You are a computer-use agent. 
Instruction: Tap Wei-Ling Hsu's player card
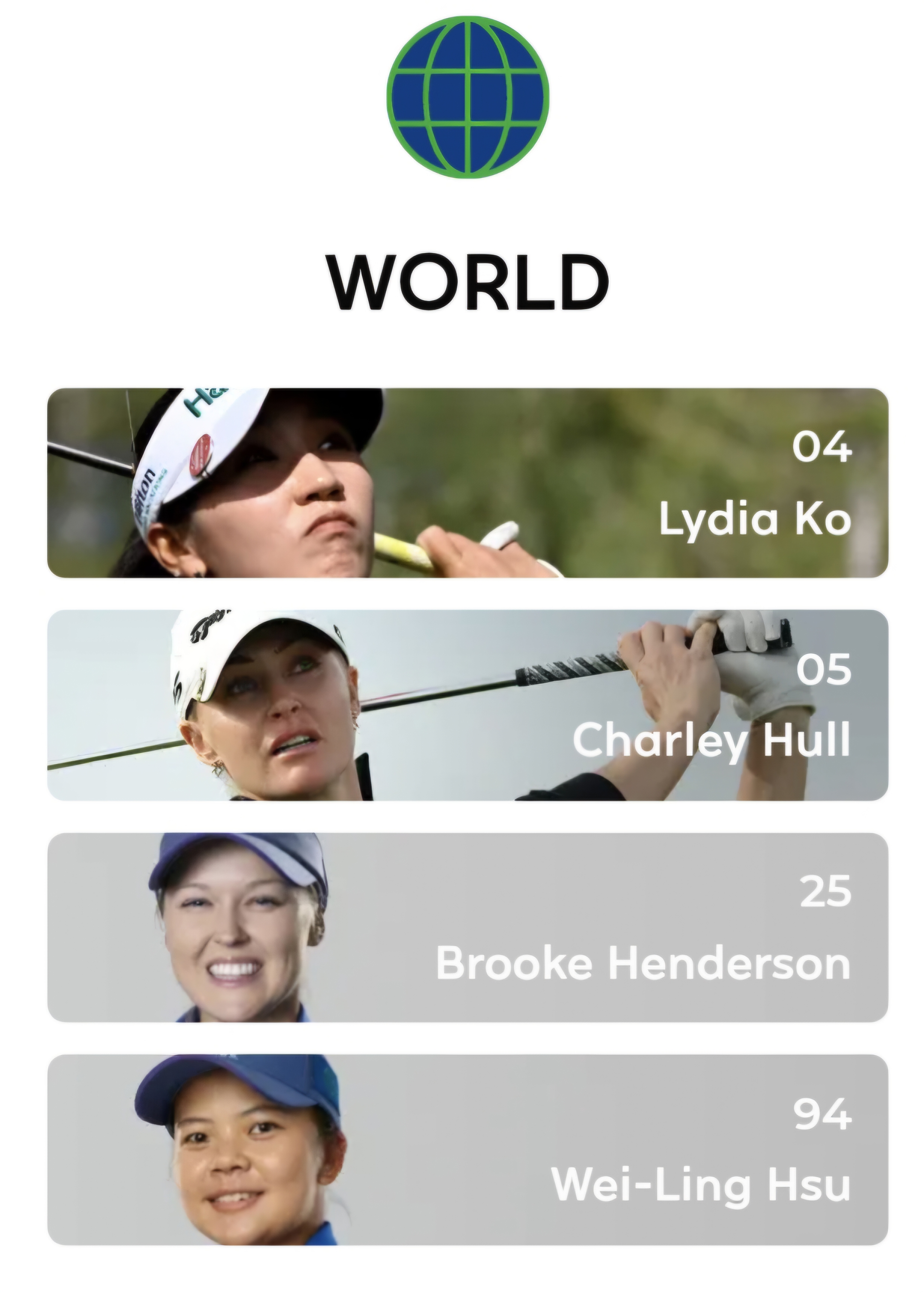pos(467,1150)
